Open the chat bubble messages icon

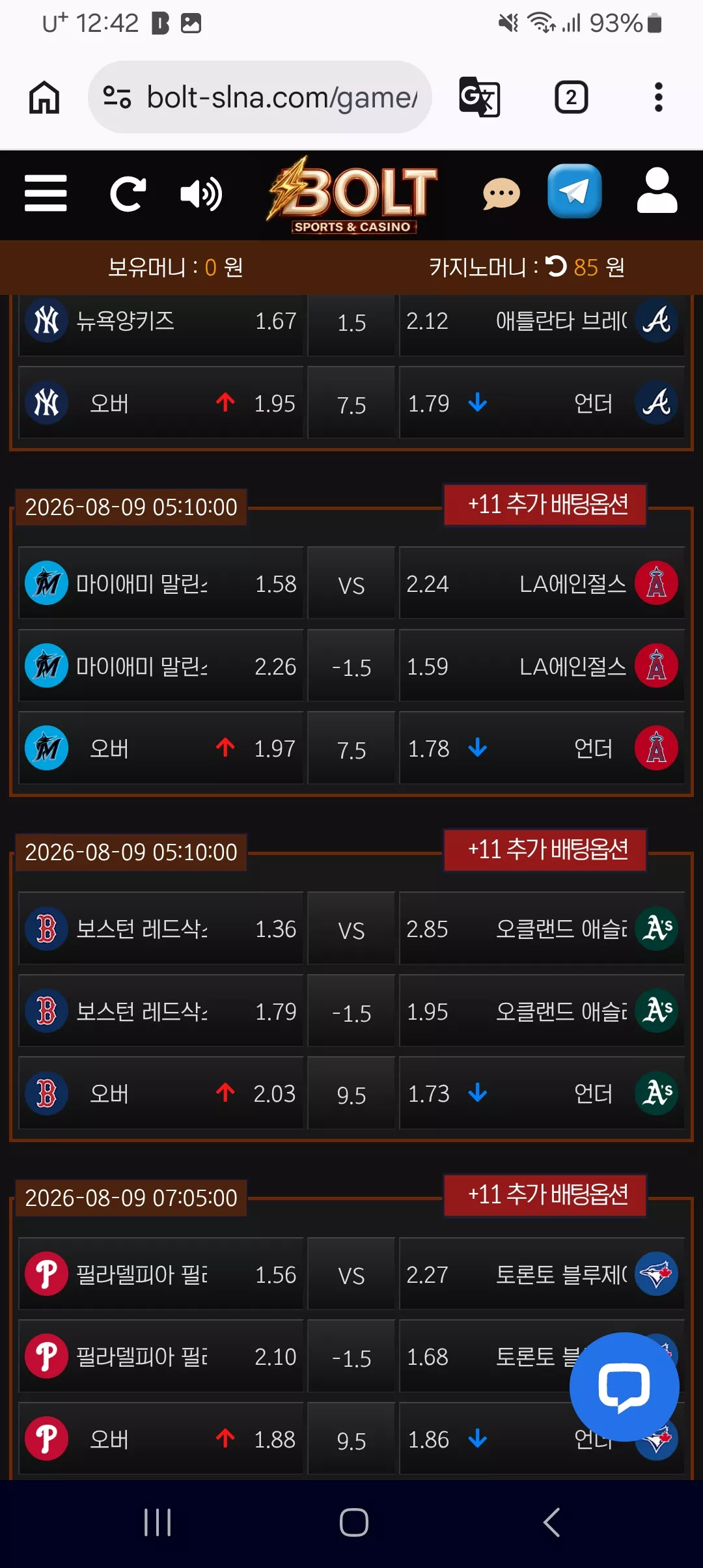click(x=501, y=194)
